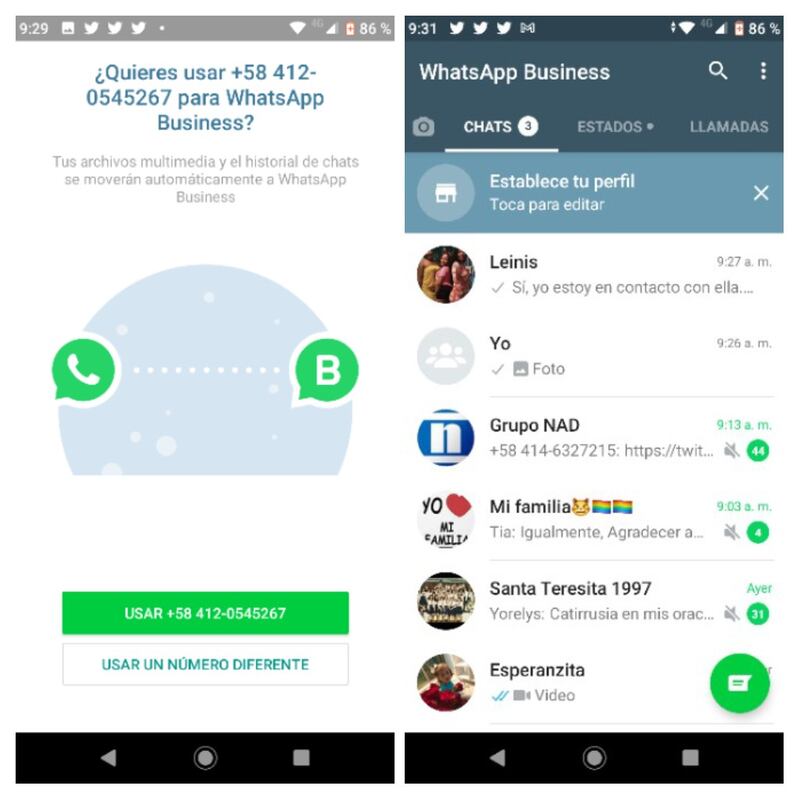
Task: Confirm using +58 412-0545267
Action: 205,613
